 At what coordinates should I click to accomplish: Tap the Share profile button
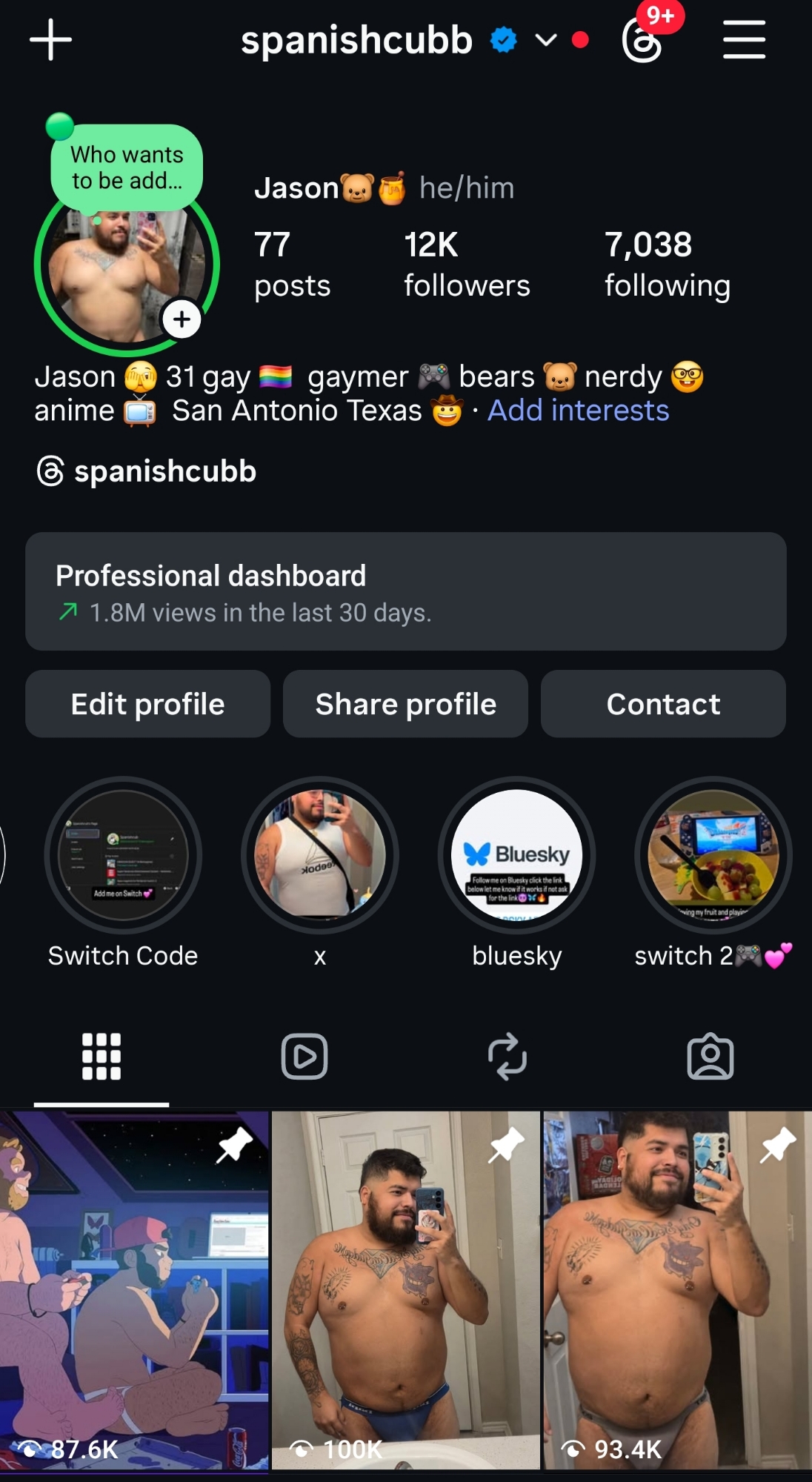point(405,704)
